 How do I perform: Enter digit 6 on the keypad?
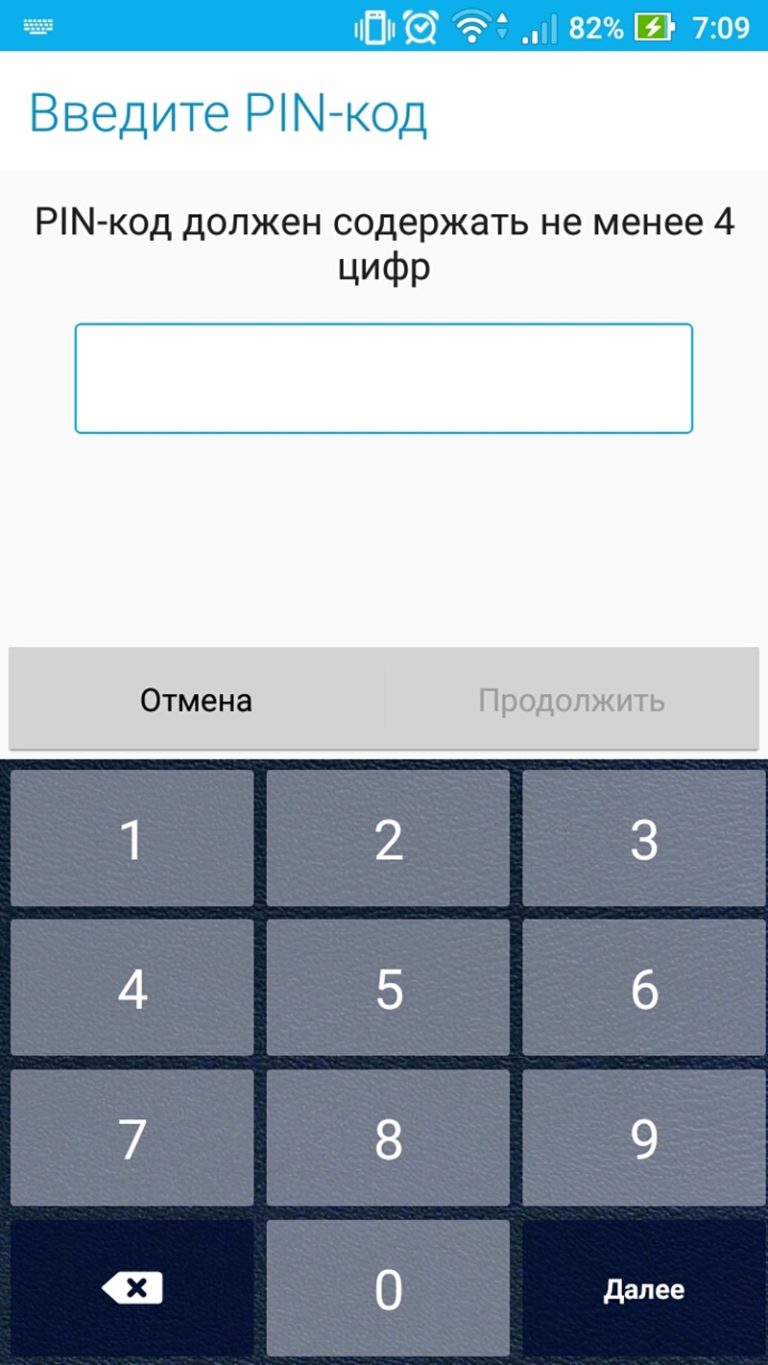point(644,988)
